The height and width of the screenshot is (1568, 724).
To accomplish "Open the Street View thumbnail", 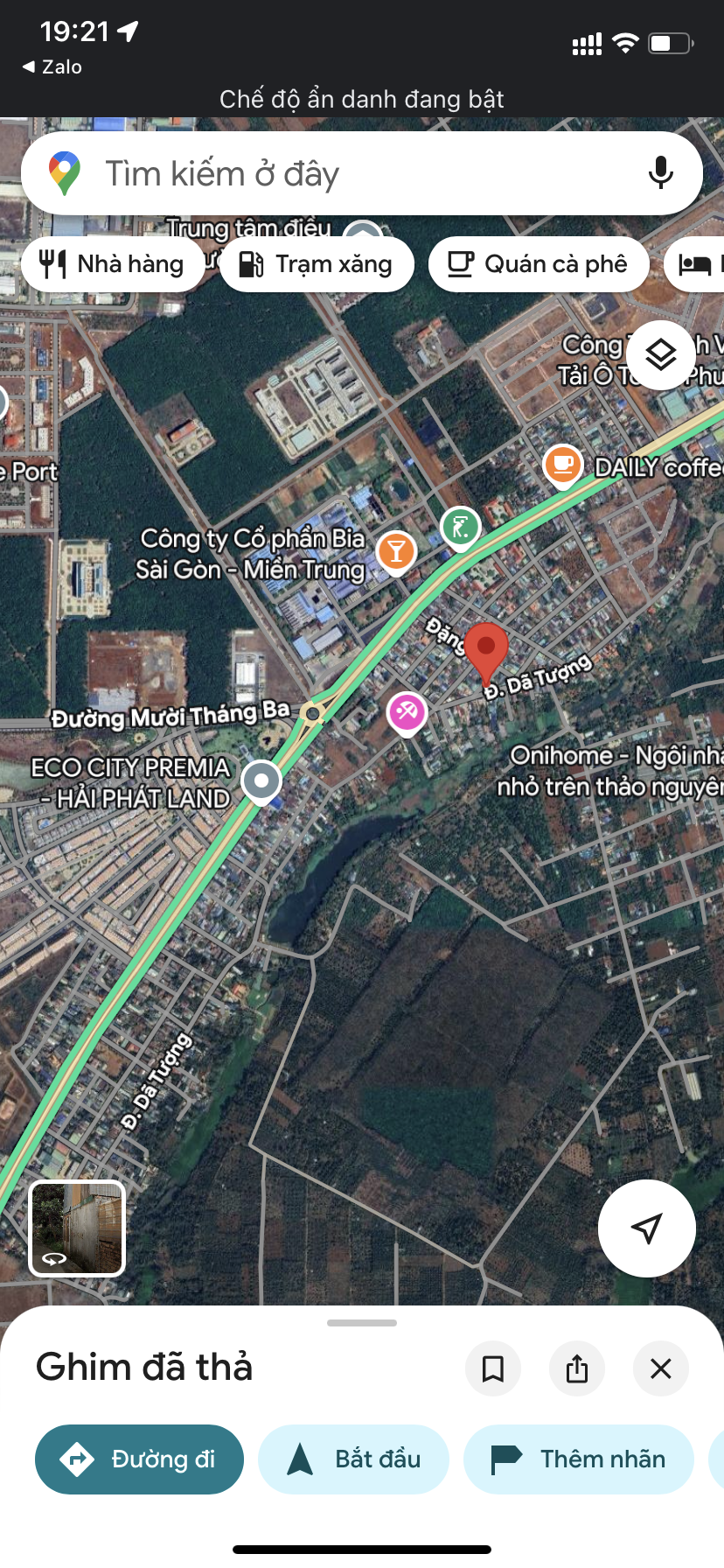I will click(x=78, y=1228).
